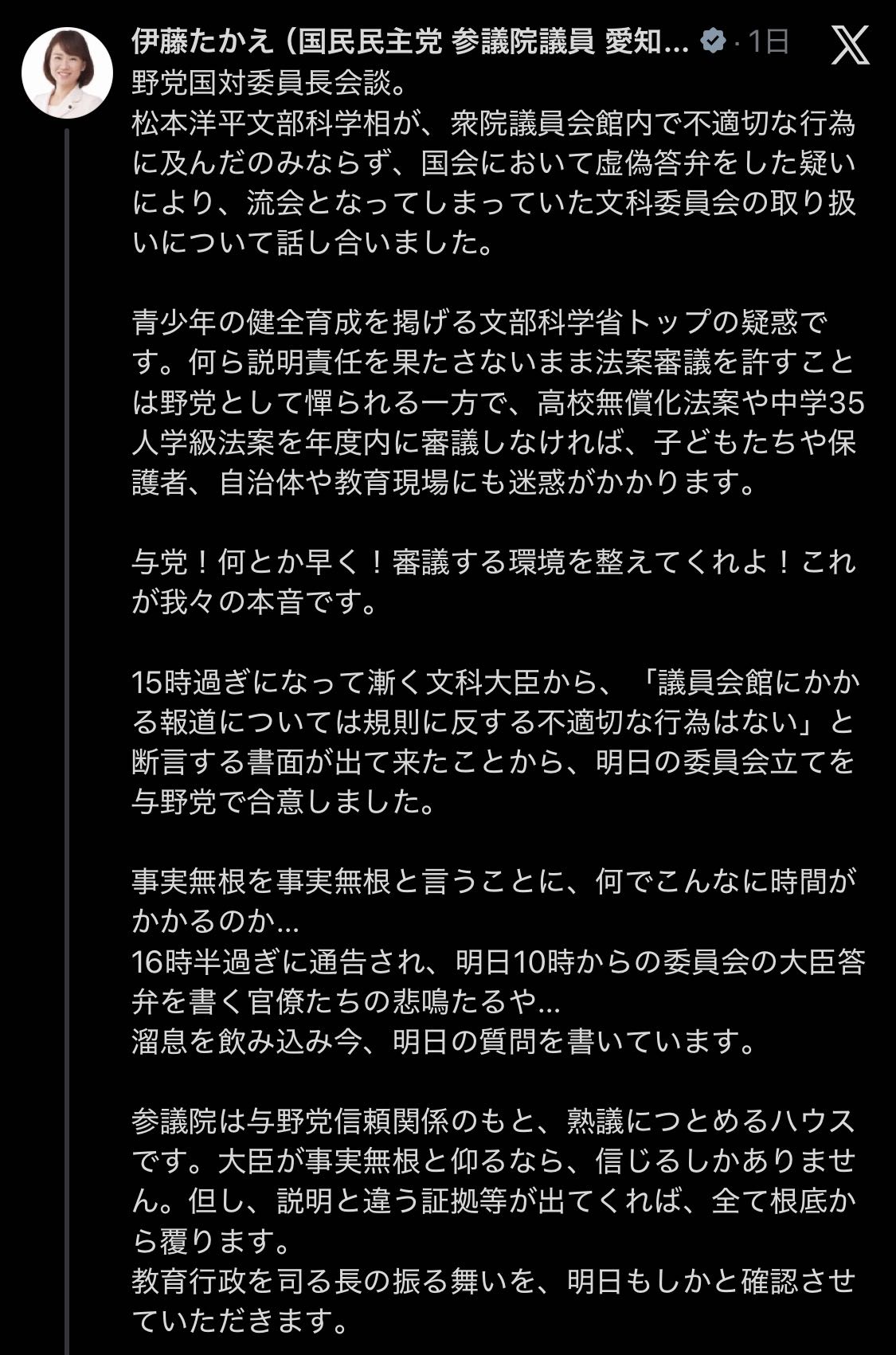
Task: Tap the 伊藤たかえ account name
Action: (409, 41)
